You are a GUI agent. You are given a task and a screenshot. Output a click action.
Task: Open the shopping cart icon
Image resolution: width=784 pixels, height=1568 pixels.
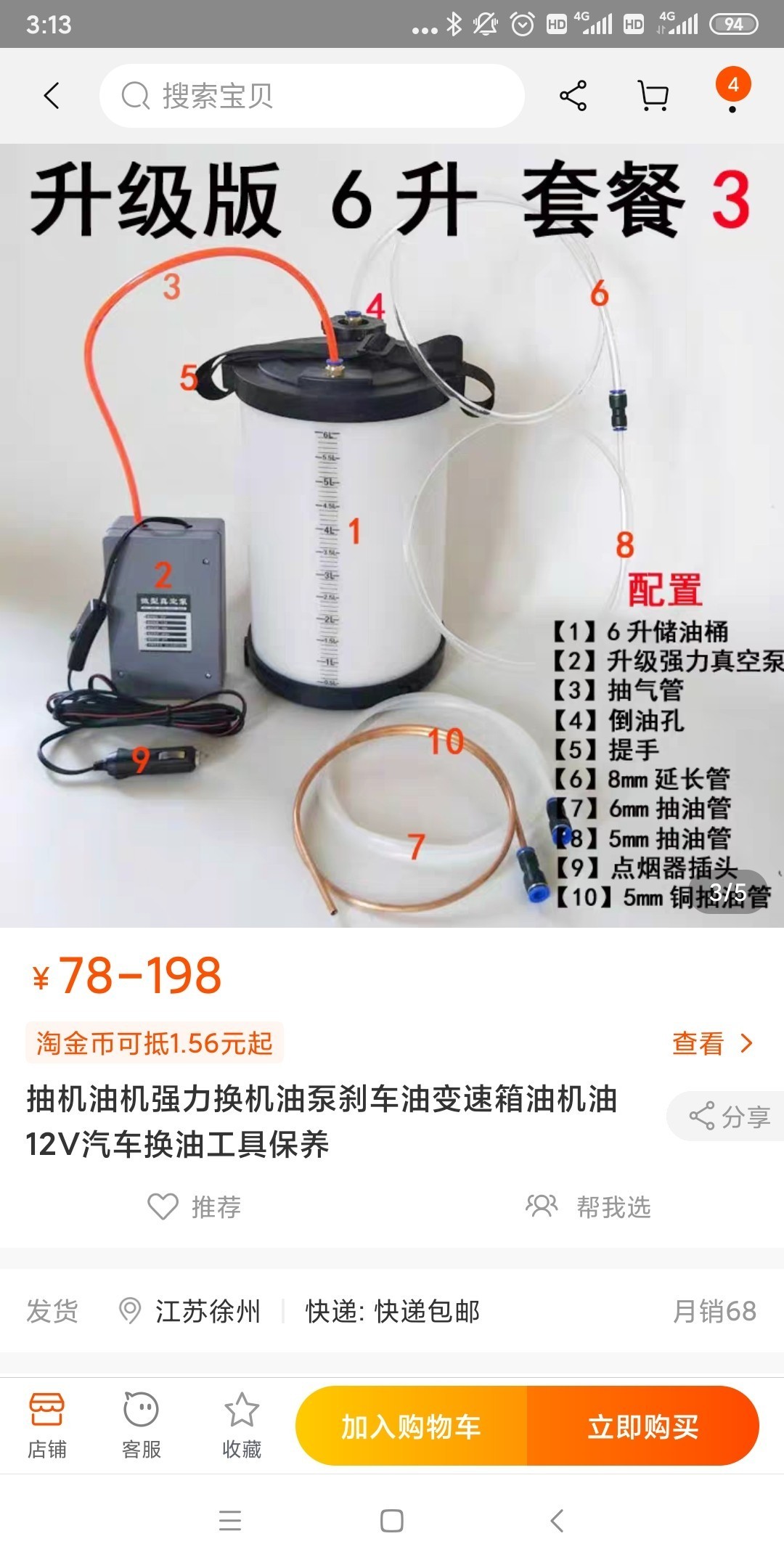pos(653,96)
